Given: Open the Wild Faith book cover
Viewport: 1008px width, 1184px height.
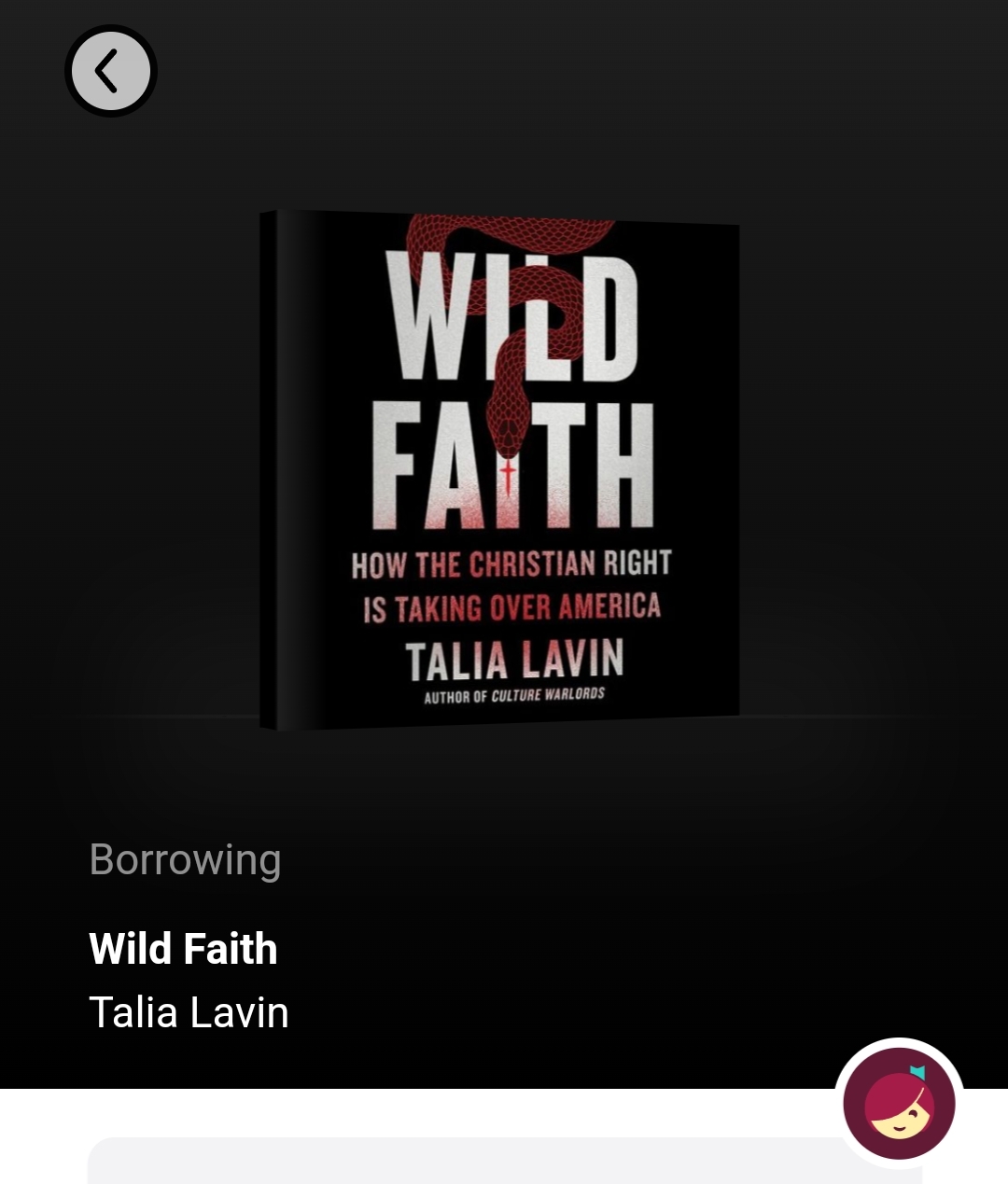Looking at the screenshot, I should [501, 469].
